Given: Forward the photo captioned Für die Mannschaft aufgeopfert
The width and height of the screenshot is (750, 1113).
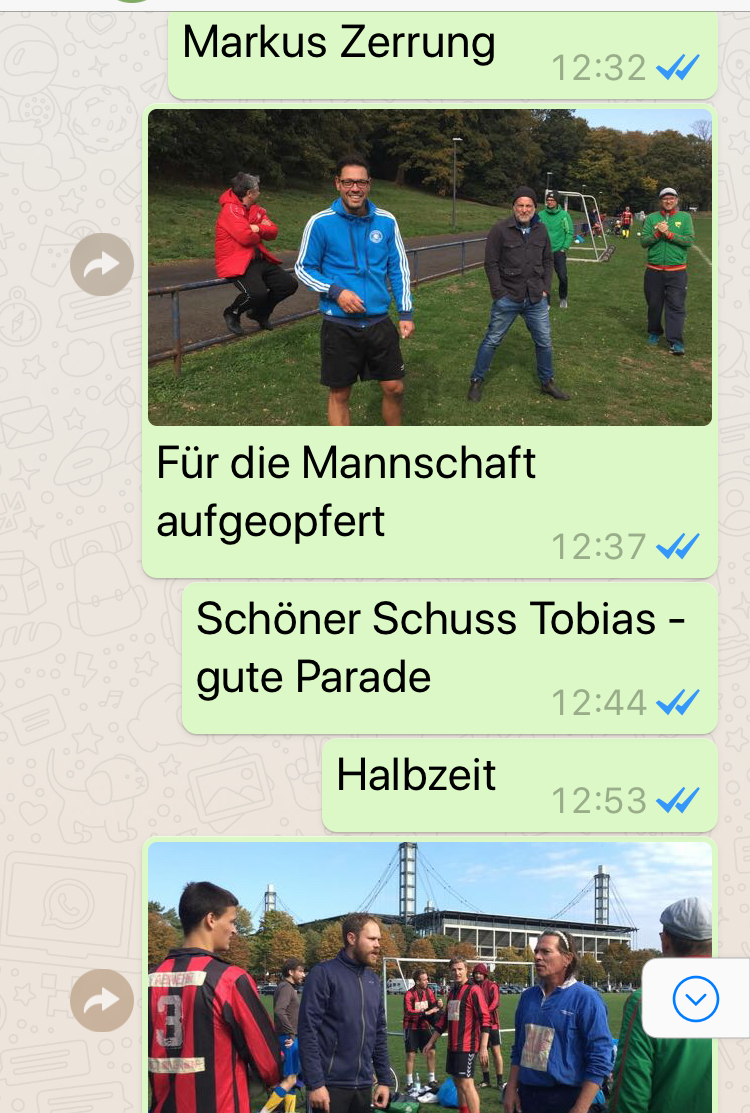Looking at the screenshot, I should [102, 265].
